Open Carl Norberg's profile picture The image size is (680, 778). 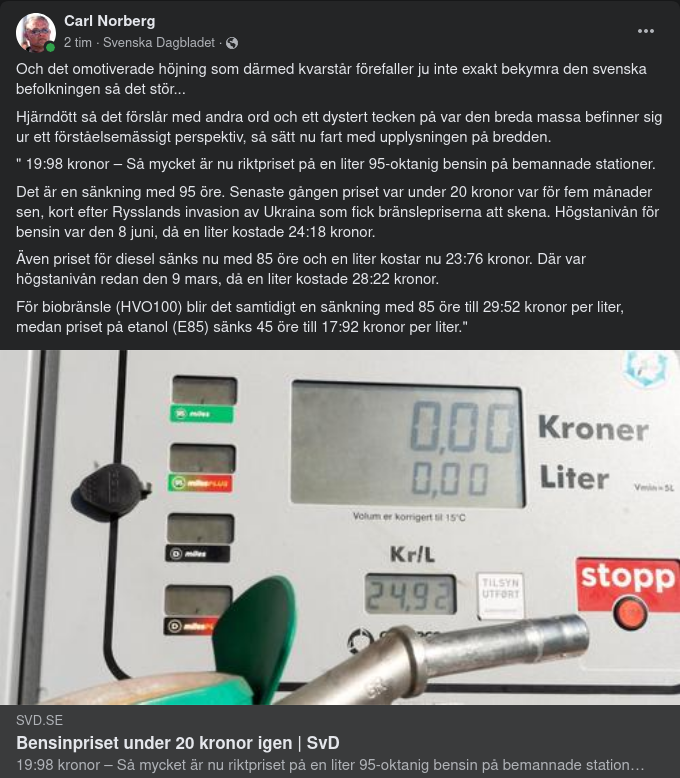pos(35,33)
